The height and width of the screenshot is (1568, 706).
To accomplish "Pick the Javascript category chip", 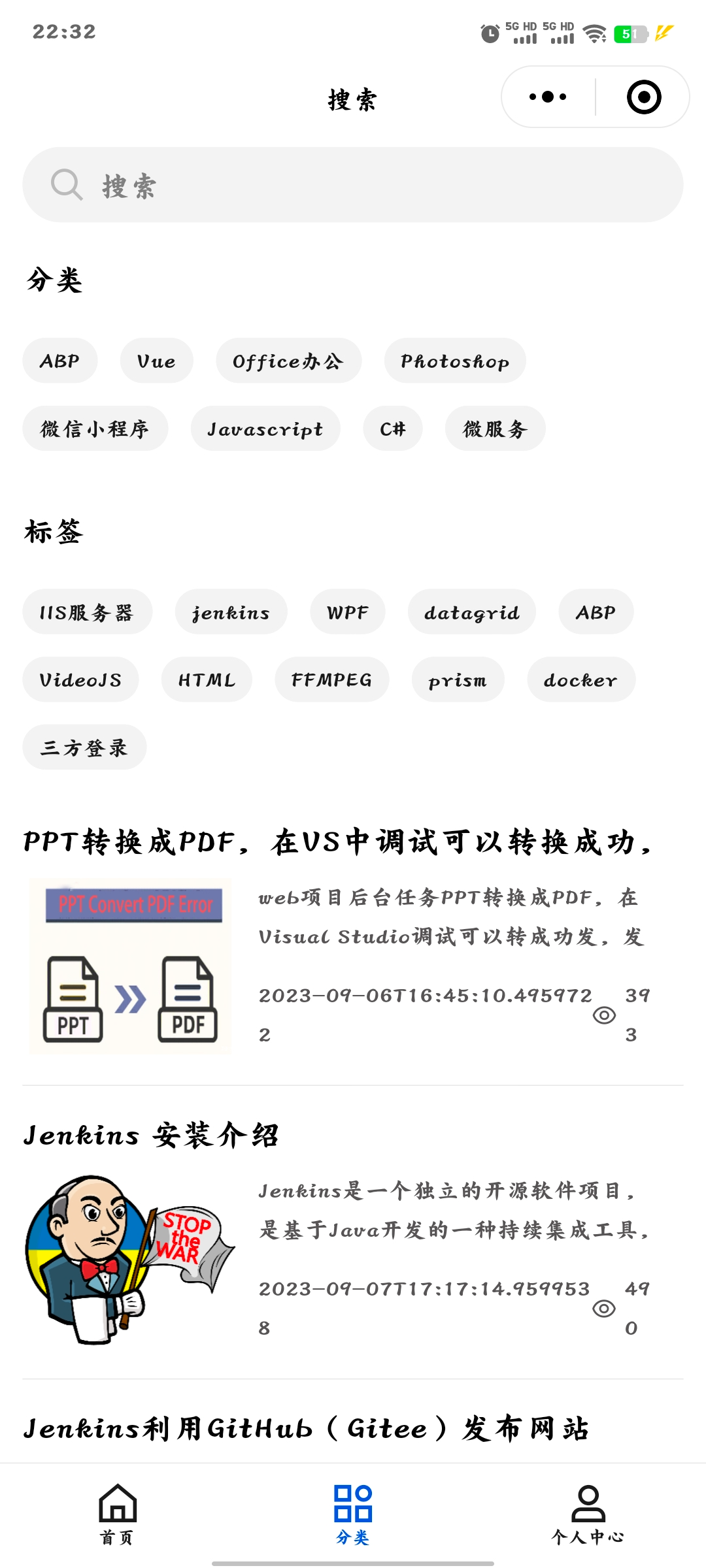I will pyautogui.click(x=265, y=429).
